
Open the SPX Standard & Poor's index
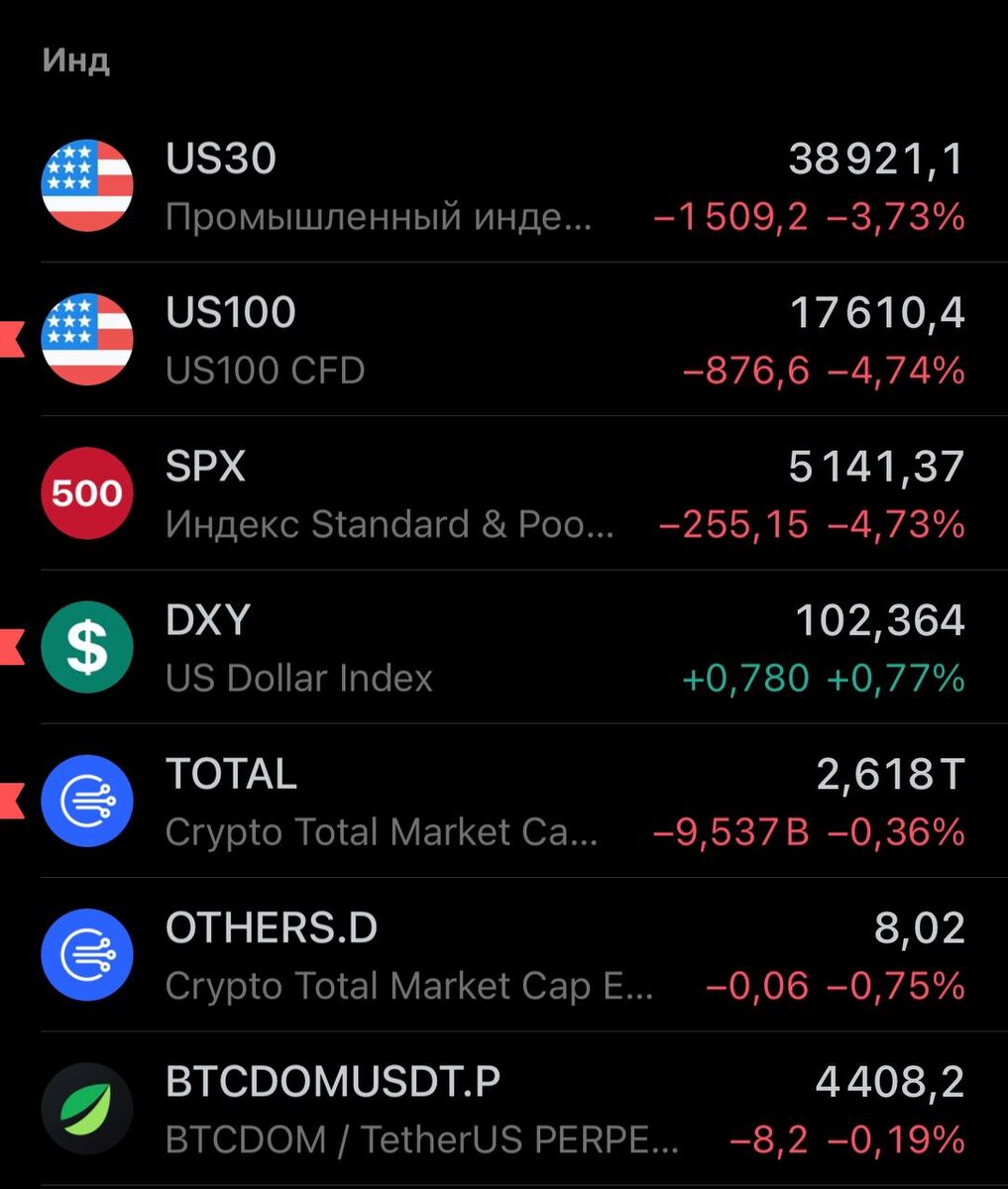(504, 493)
